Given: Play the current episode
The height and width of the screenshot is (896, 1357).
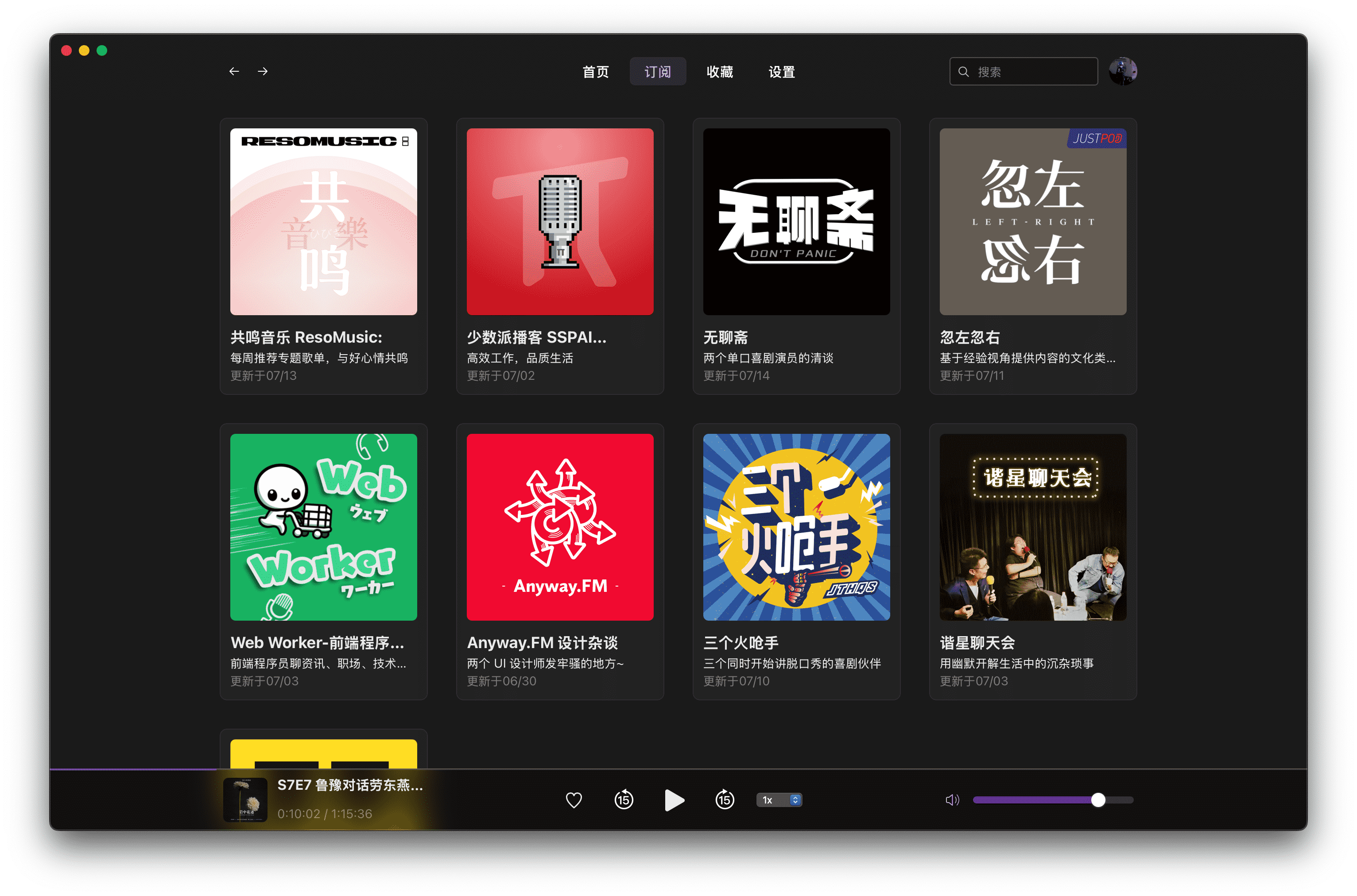Looking at the screenshot, I should [674, 800].
